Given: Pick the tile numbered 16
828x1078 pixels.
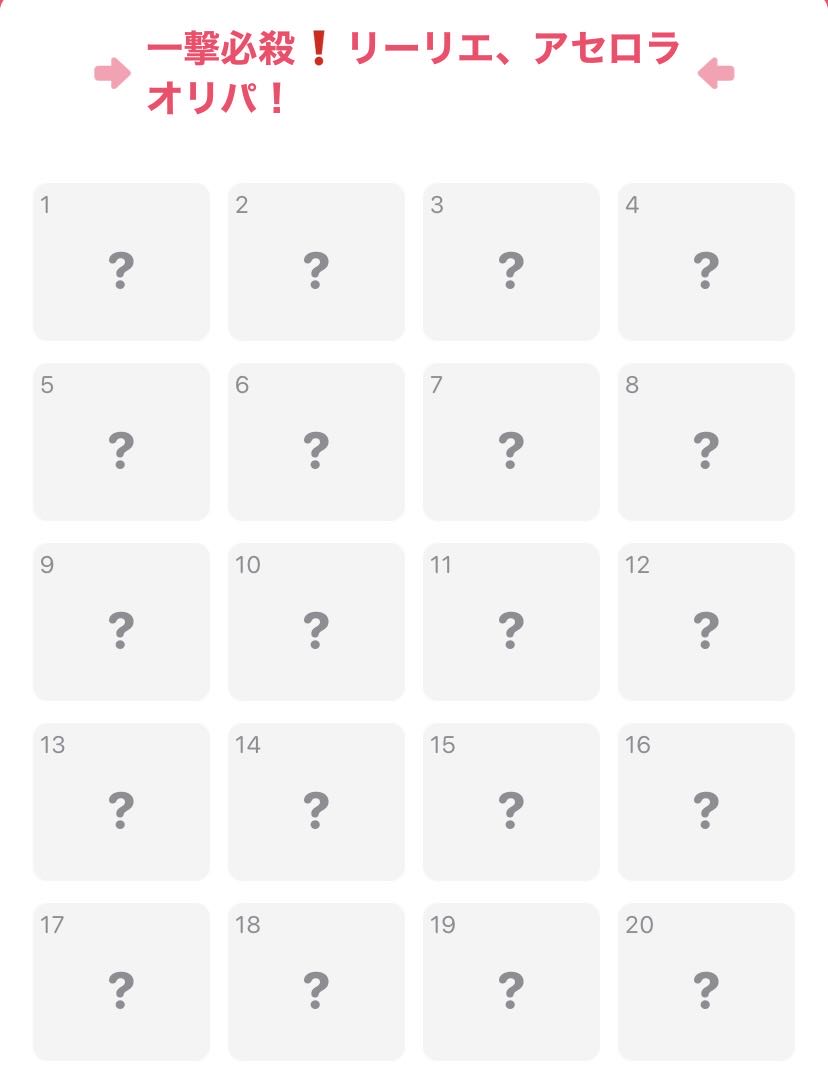Looking at the screenshot, I should (706, 802).
